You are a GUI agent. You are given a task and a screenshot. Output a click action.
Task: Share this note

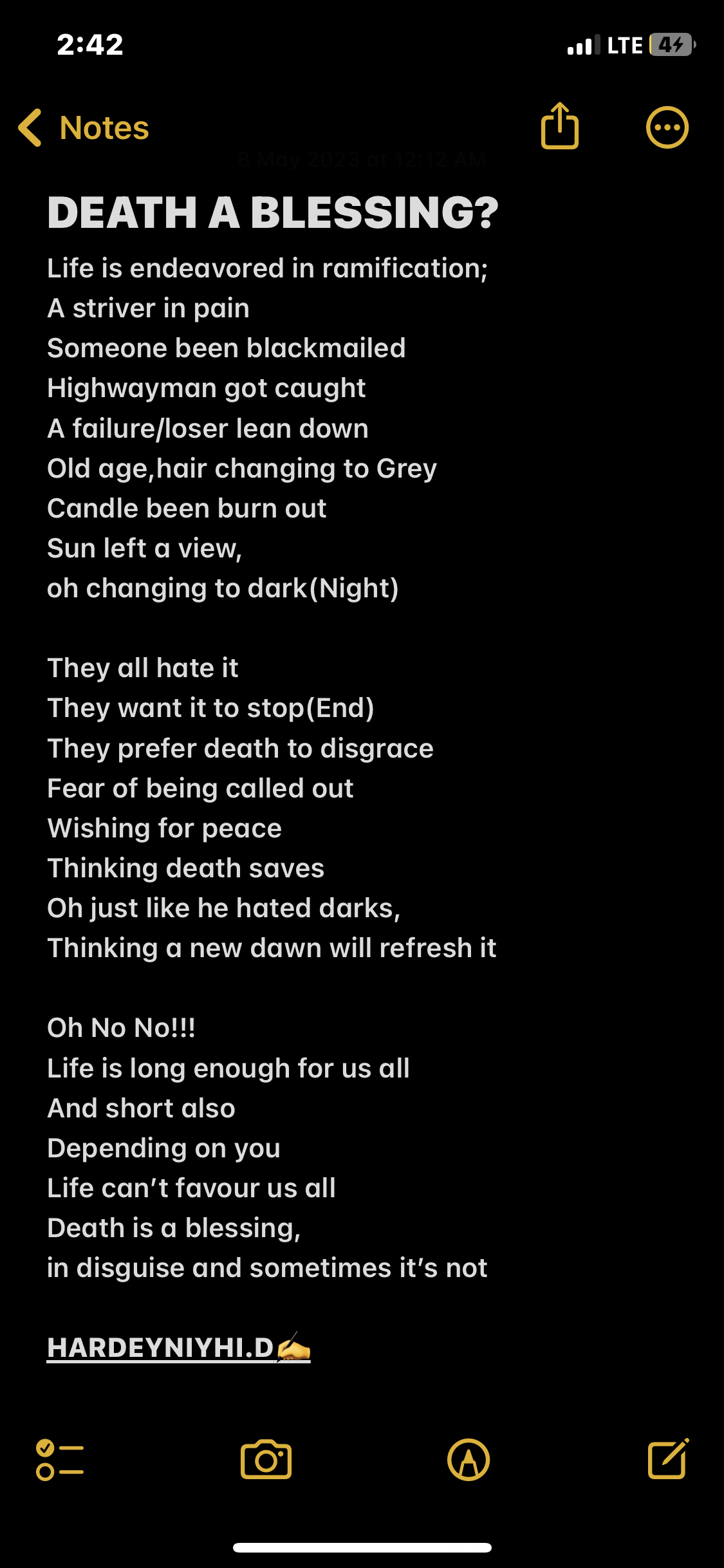pyautogui.click(x=559, y=126)
